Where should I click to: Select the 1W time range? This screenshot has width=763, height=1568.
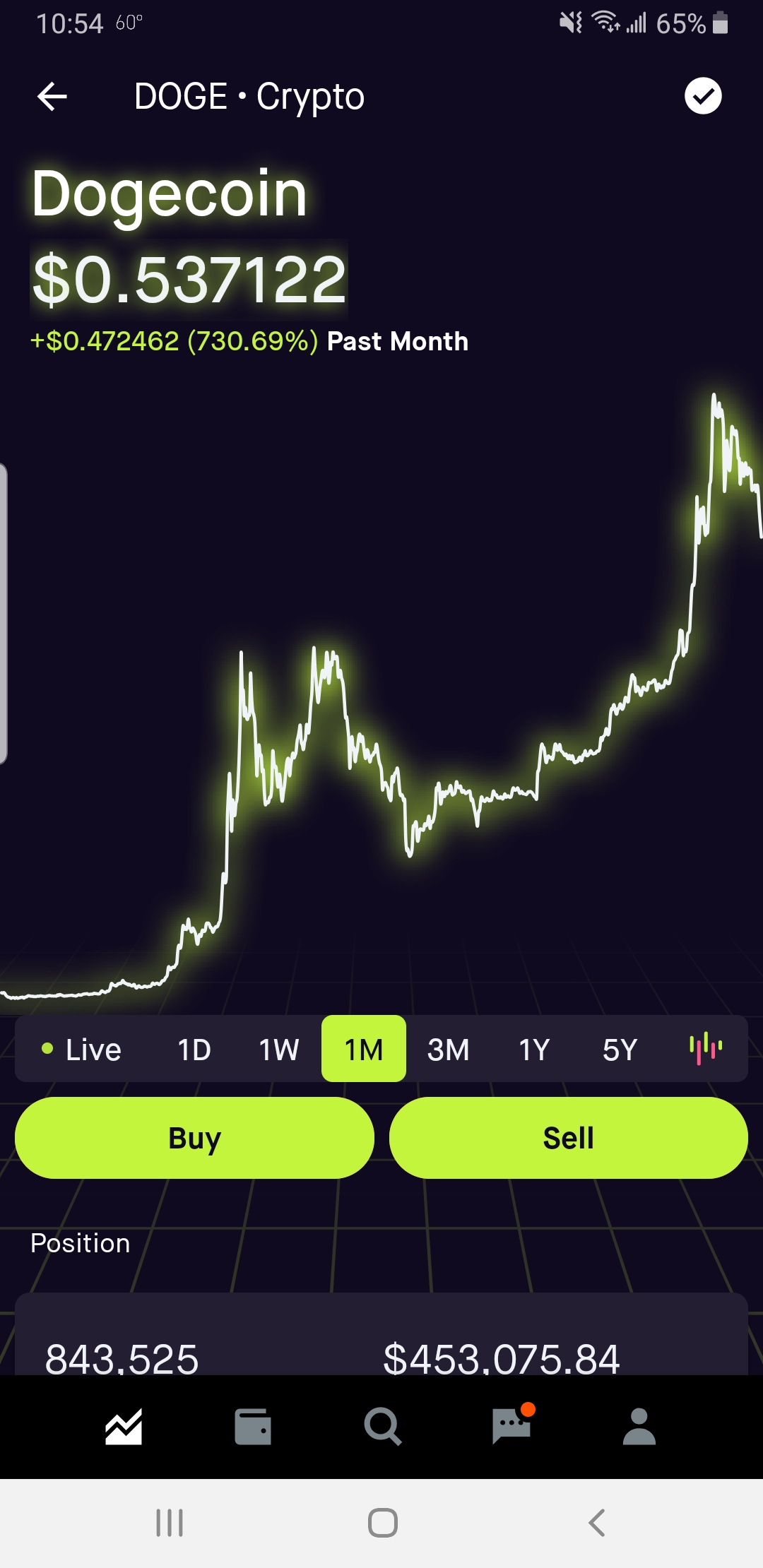279,1050
